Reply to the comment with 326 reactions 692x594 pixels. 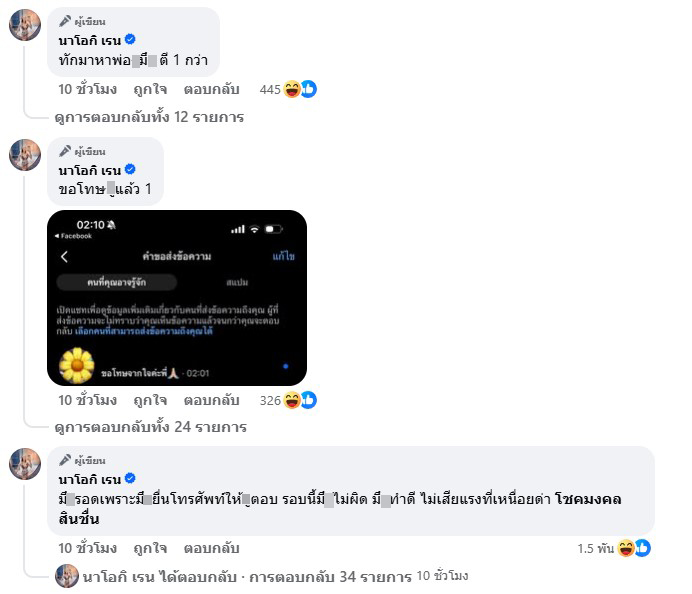point(211,400)
